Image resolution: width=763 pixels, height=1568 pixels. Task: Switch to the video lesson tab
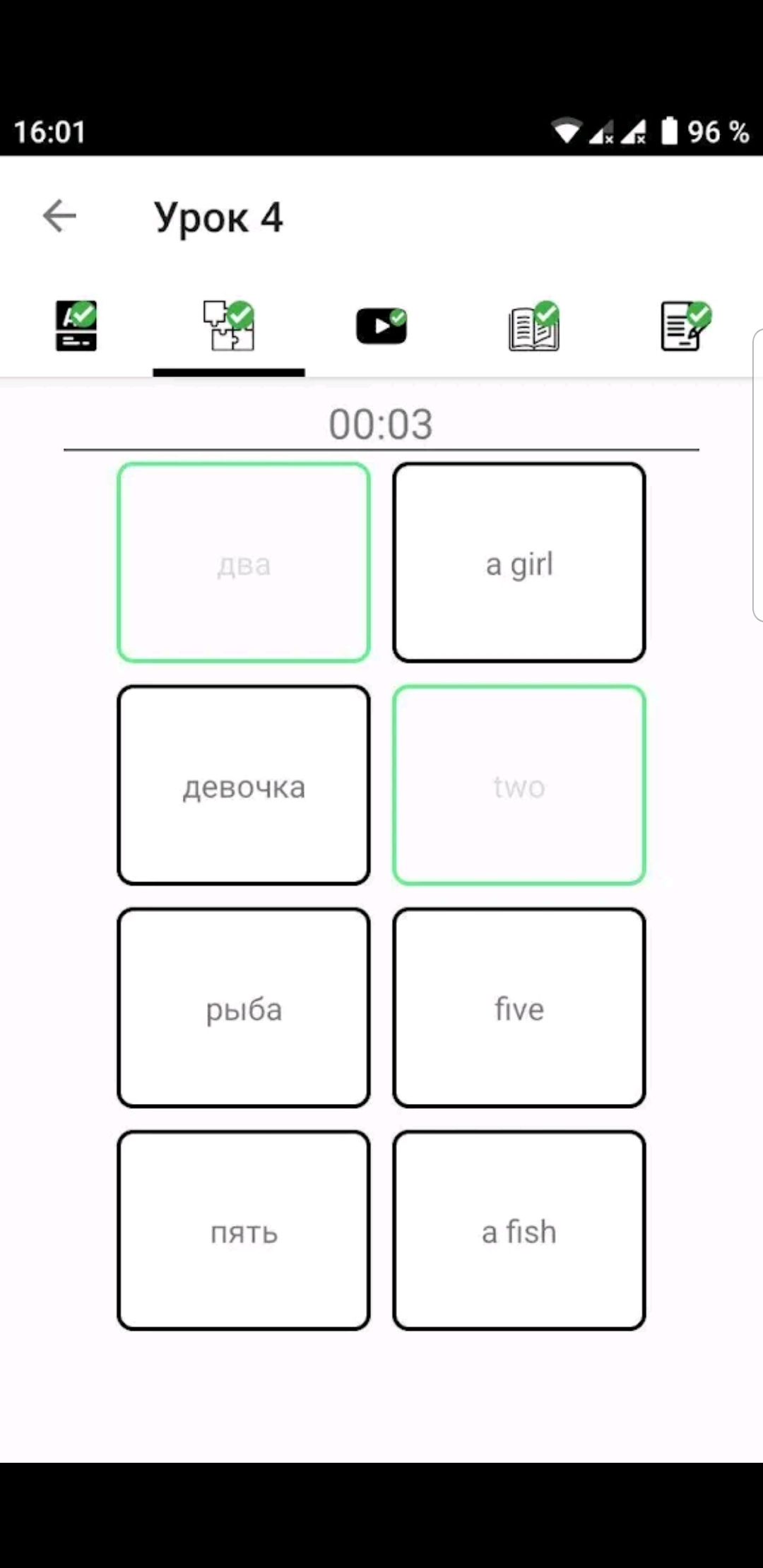[381, 326]
